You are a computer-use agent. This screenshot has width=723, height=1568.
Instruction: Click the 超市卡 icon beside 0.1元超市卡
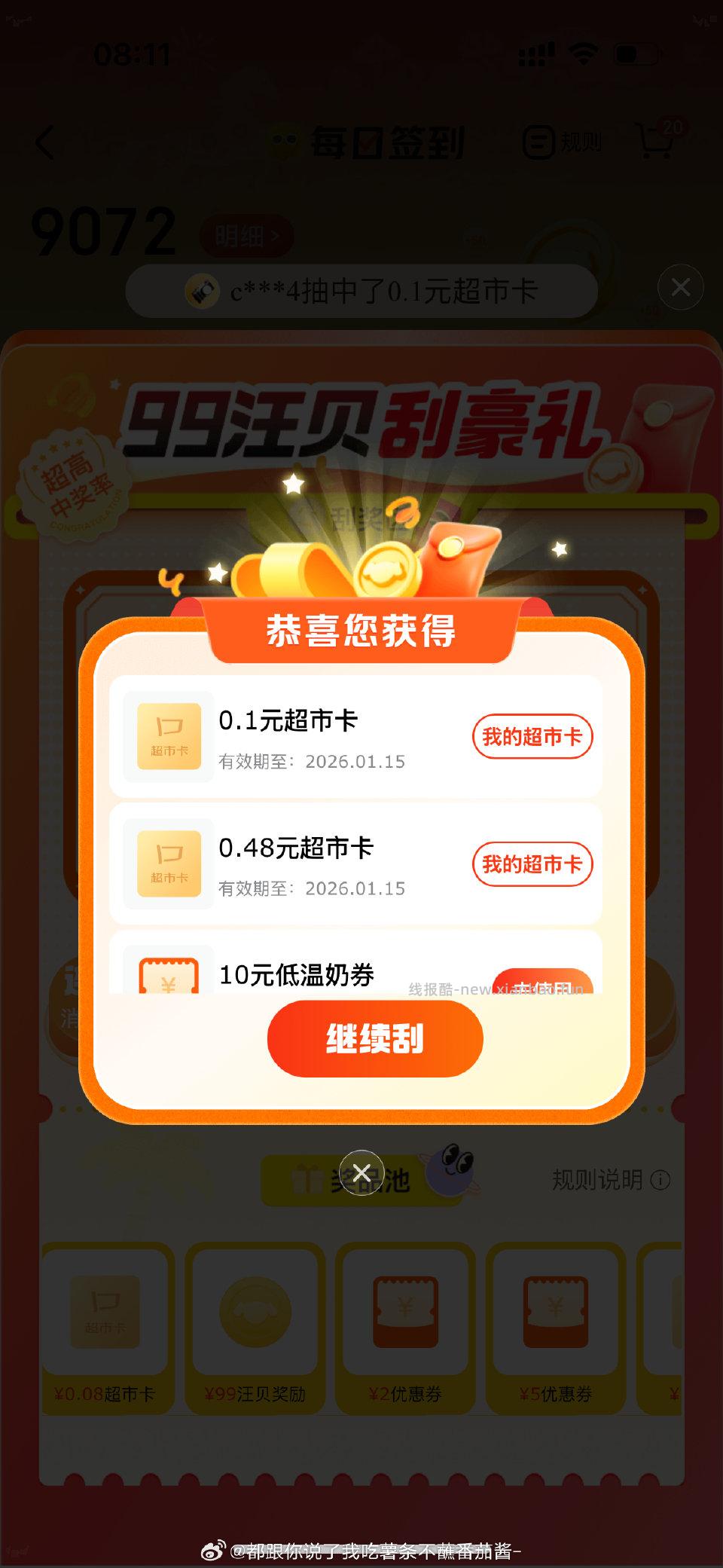(167, 737)
